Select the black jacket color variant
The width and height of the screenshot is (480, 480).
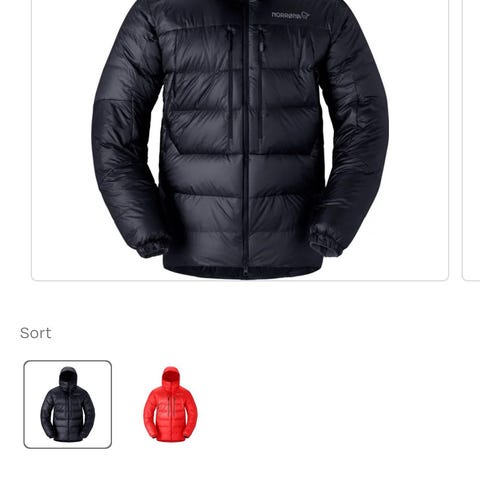tap(68, 404)
